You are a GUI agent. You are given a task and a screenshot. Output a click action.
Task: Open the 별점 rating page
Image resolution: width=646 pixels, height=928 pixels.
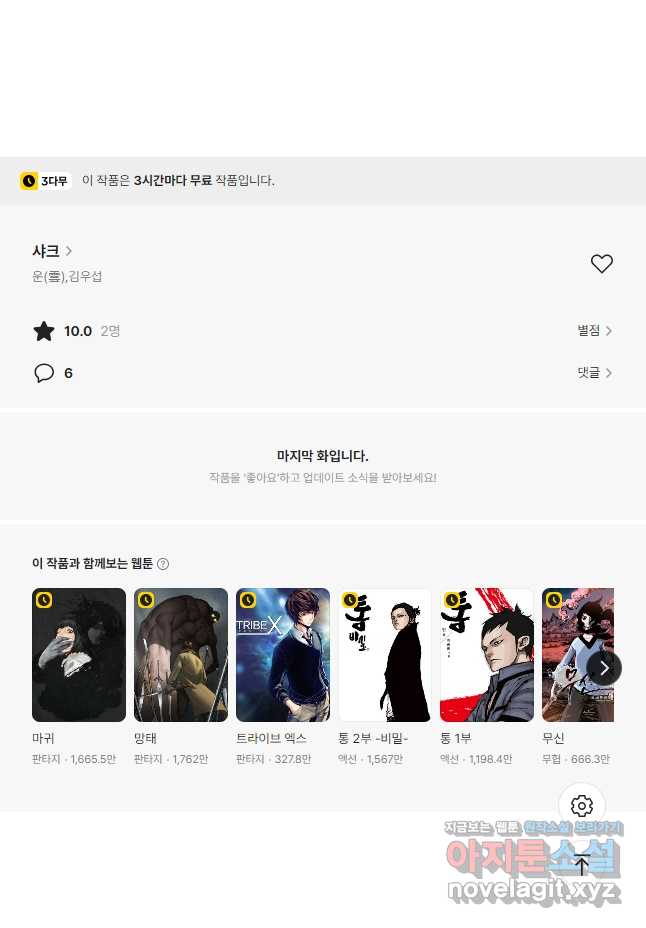coord(594,331)
